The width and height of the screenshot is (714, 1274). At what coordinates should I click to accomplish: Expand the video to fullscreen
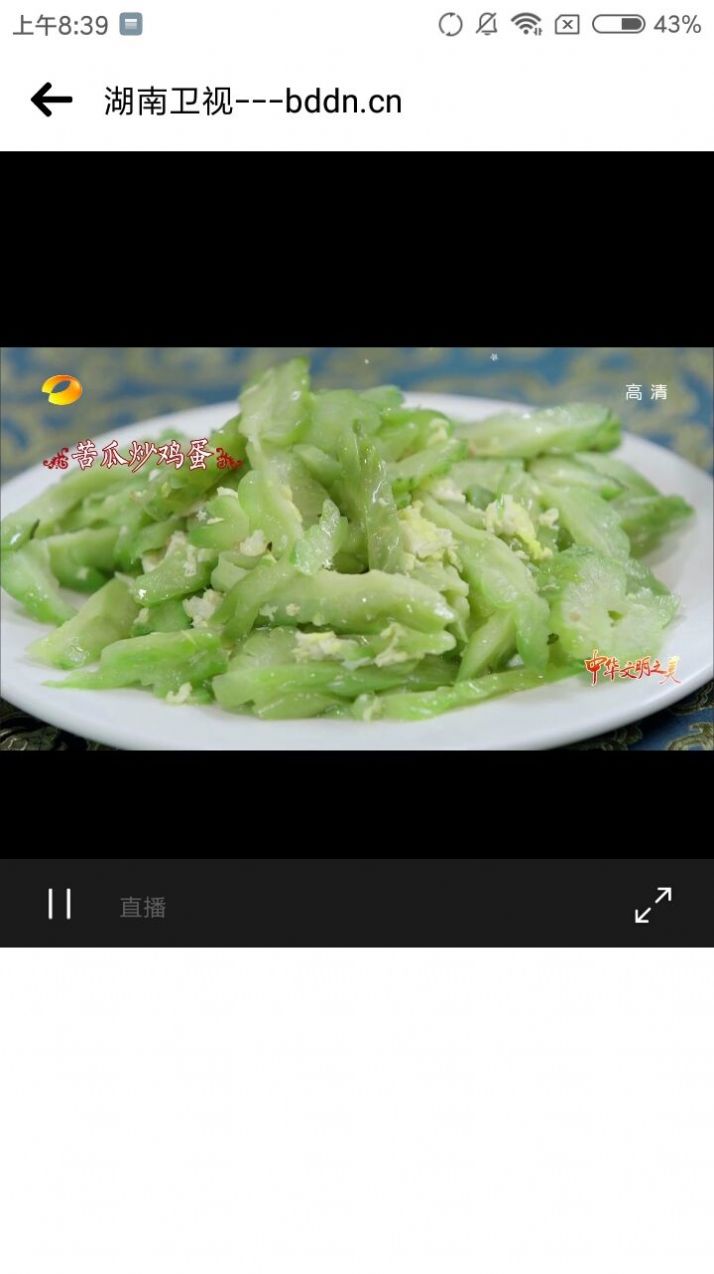pos(653,904)
